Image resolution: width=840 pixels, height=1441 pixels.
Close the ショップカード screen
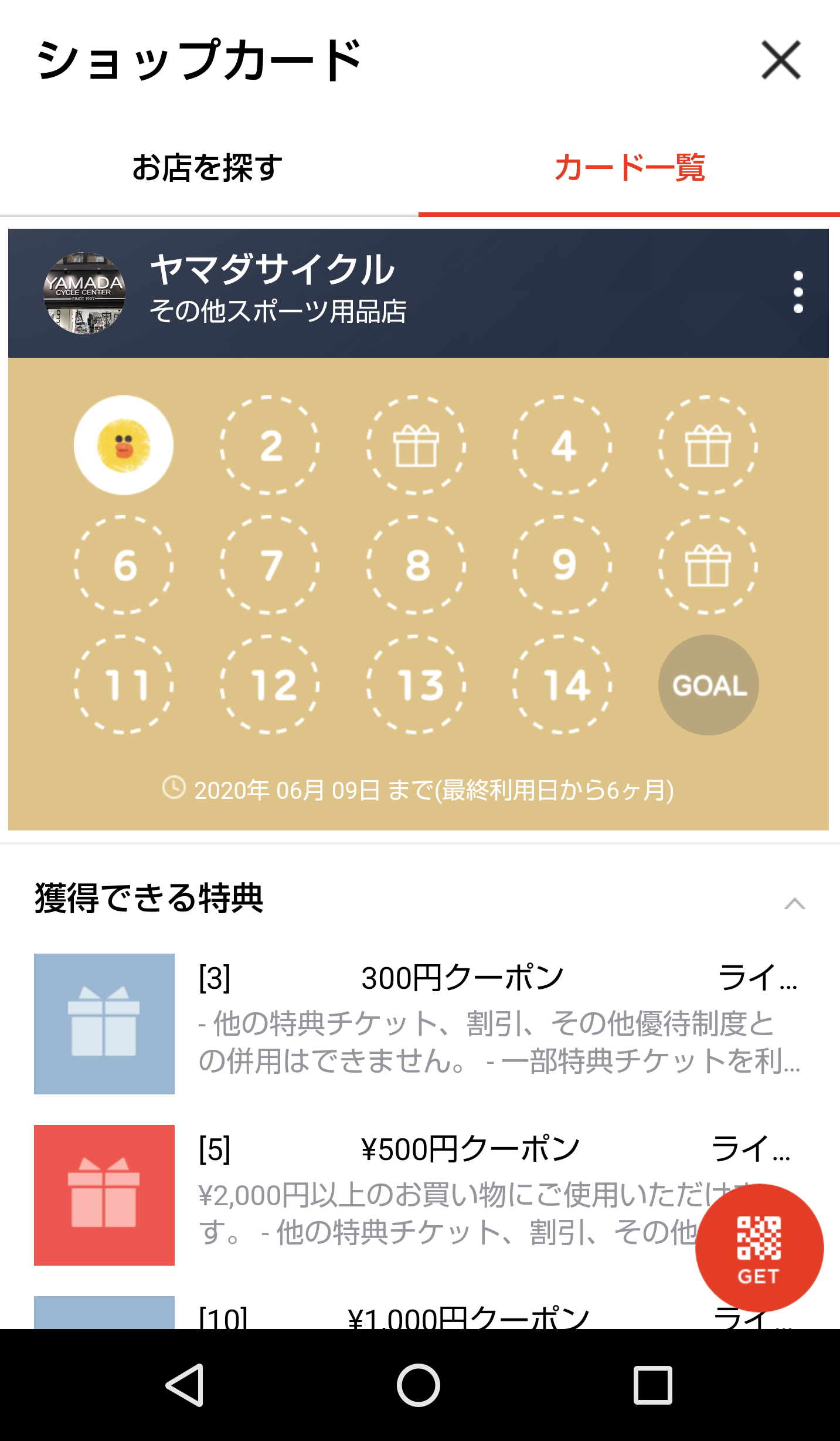[x=781, y=60]
